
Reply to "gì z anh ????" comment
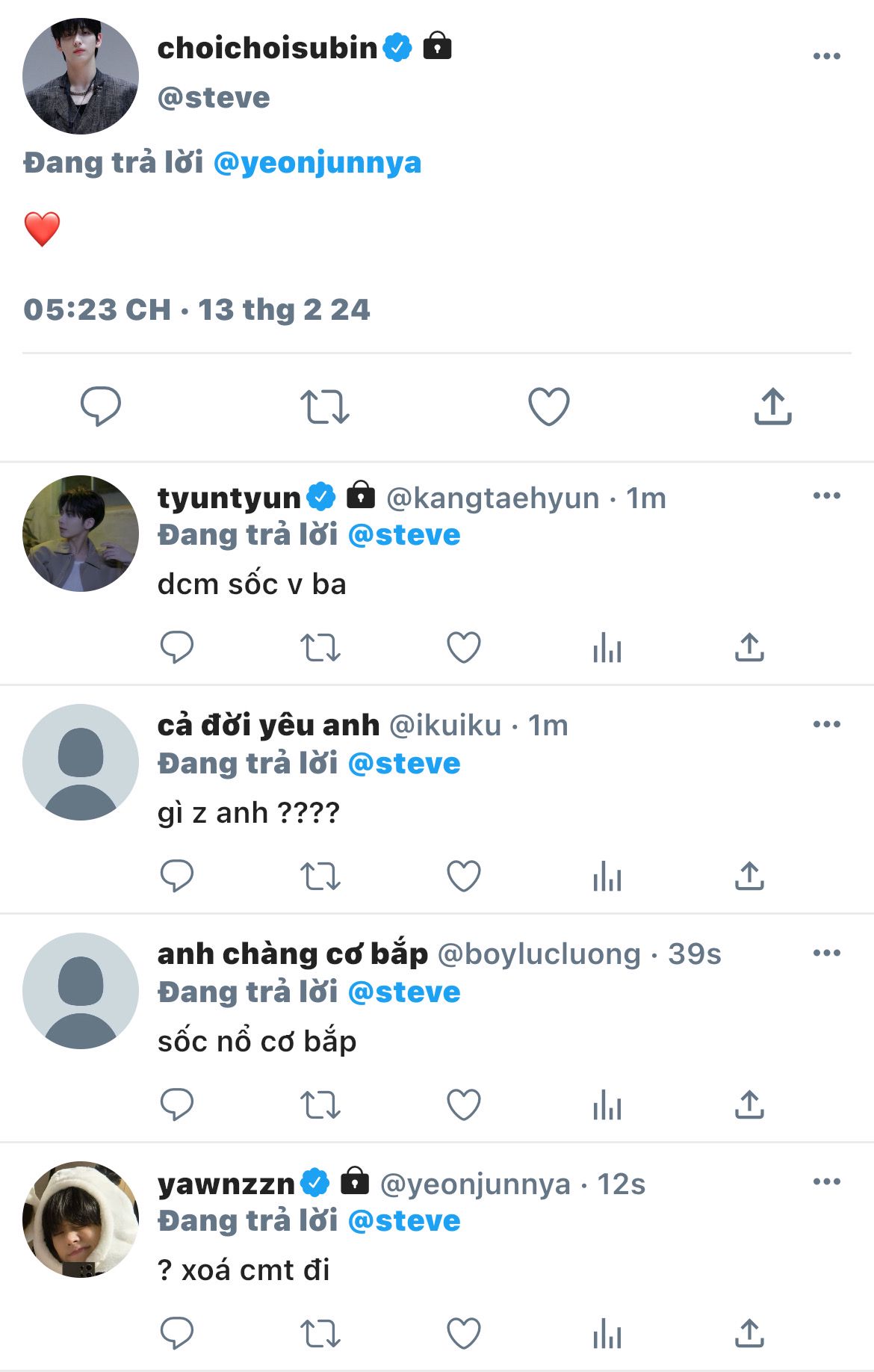click(177, 876)
